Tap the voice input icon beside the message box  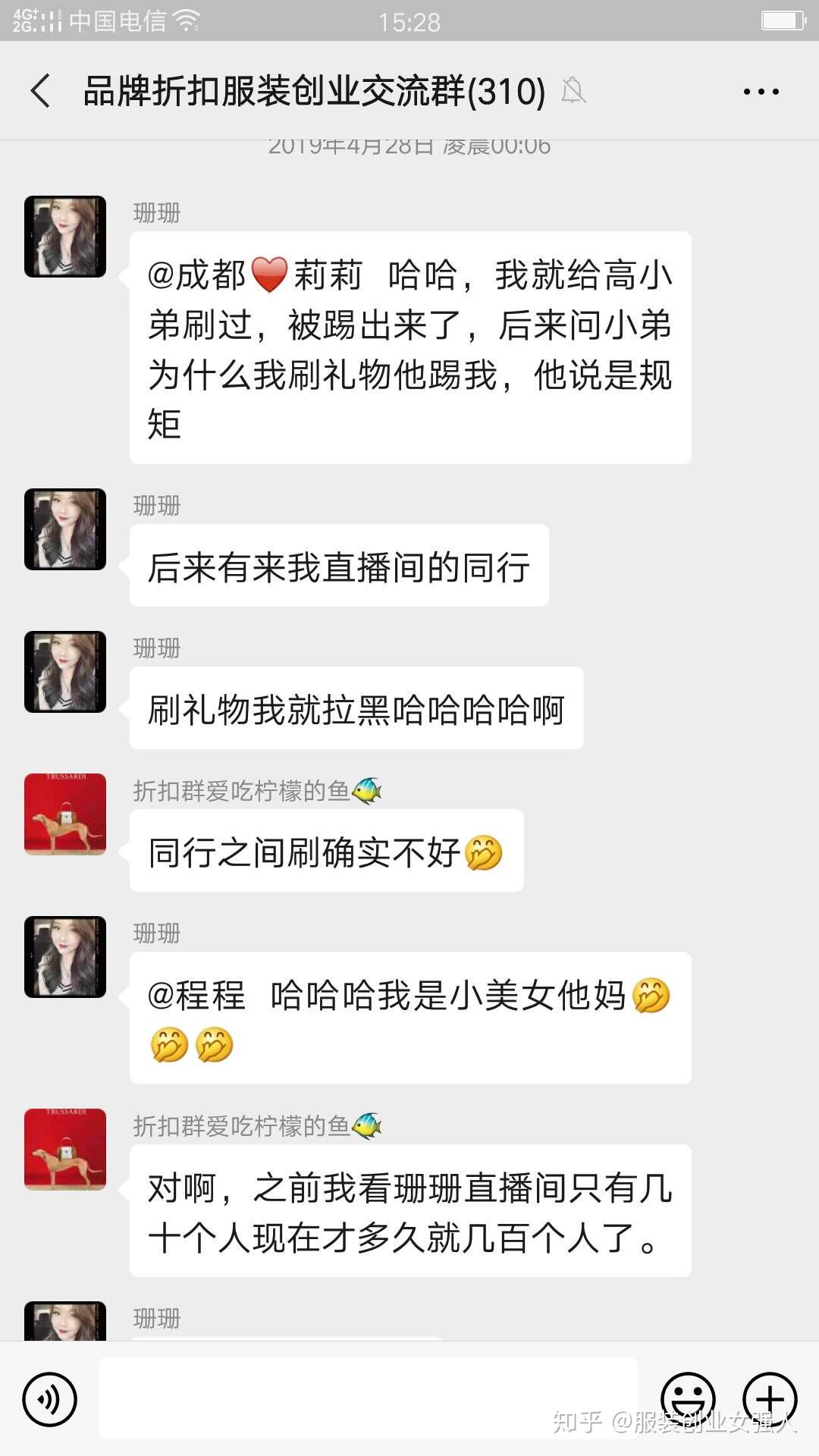50,1400
